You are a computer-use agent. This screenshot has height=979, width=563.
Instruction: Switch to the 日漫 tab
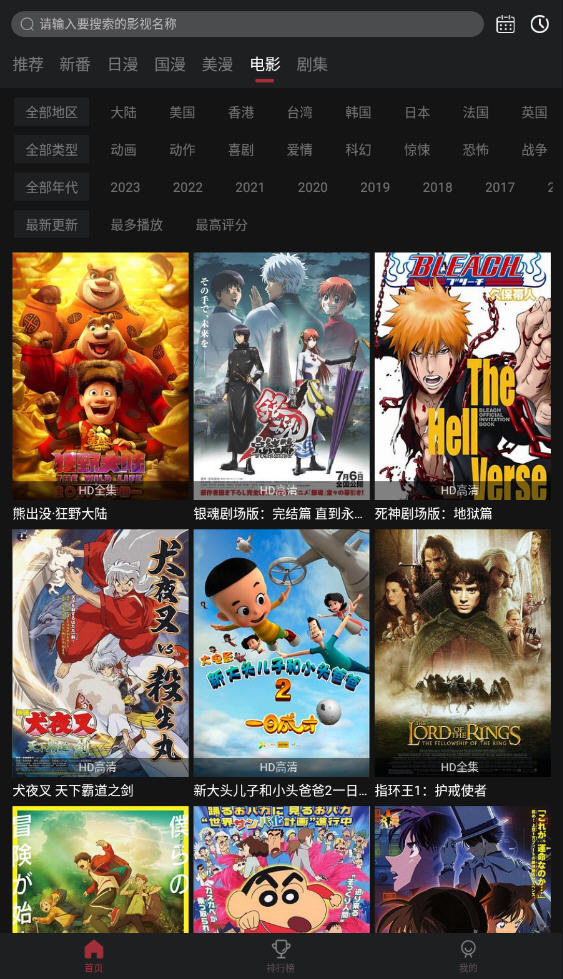coord(123,64)
